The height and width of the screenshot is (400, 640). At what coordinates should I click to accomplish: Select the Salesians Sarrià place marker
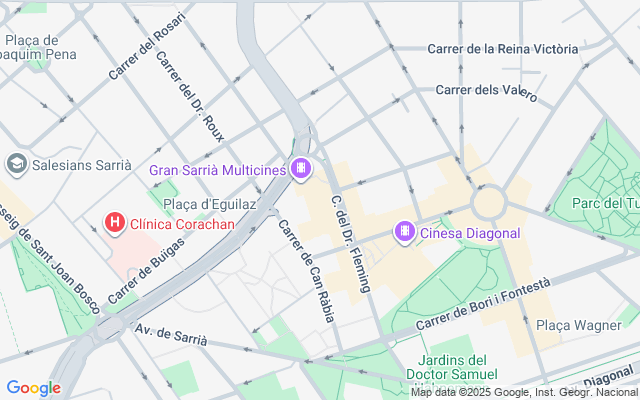click(16, 163)
